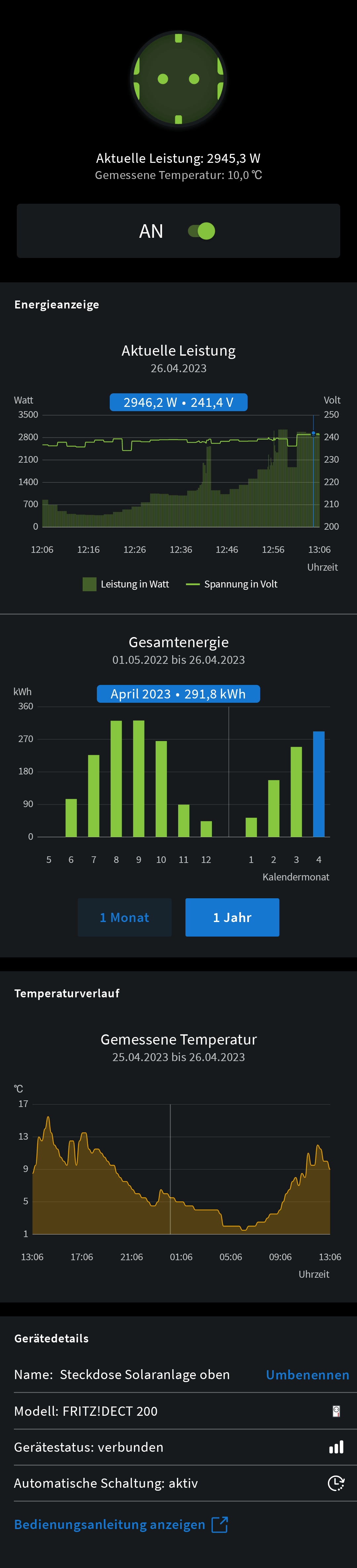The height and width of the screenshot is (1568, 357).
Task: Switch the energy chart to 1 Monat
Action: pyautogui.click(x=124, y=917)
